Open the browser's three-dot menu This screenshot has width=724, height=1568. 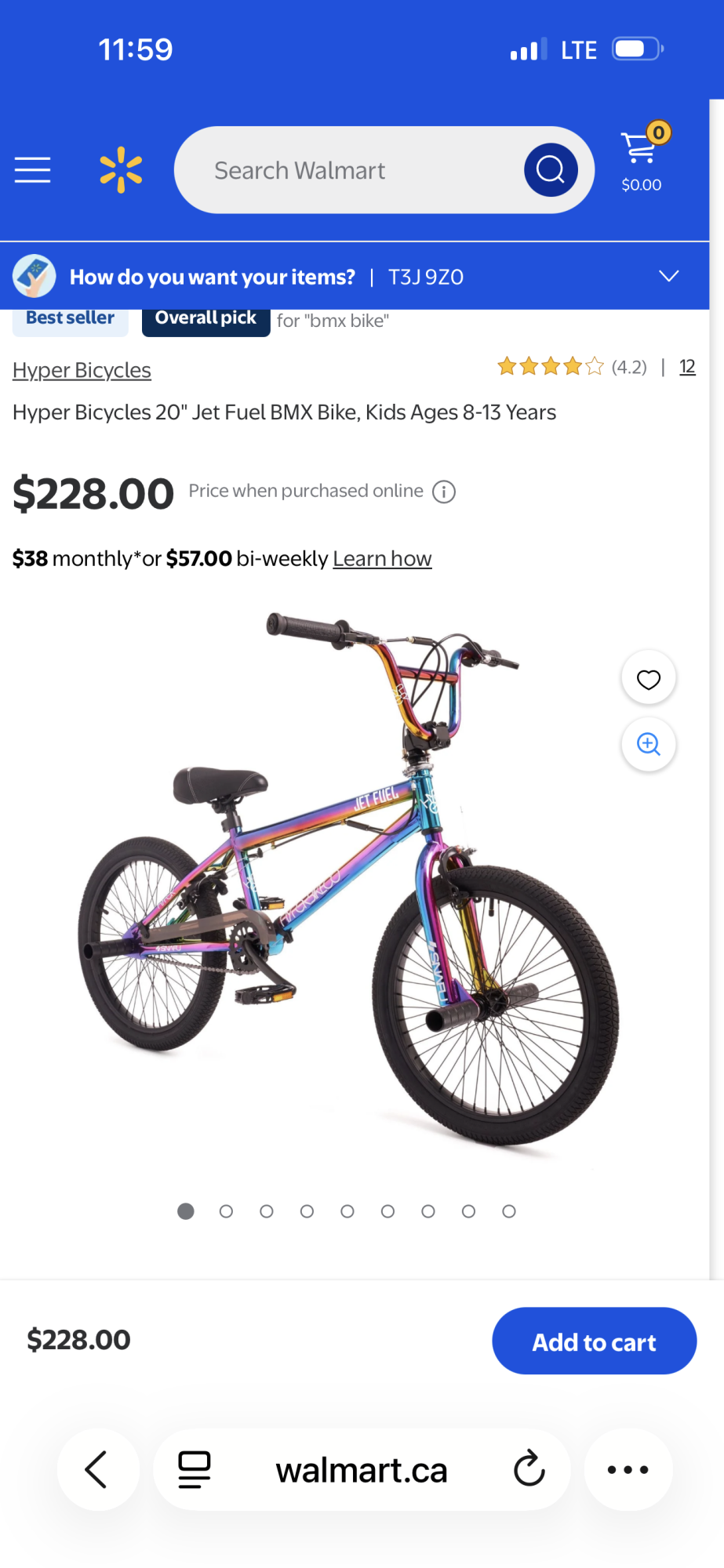[628, 1470]
